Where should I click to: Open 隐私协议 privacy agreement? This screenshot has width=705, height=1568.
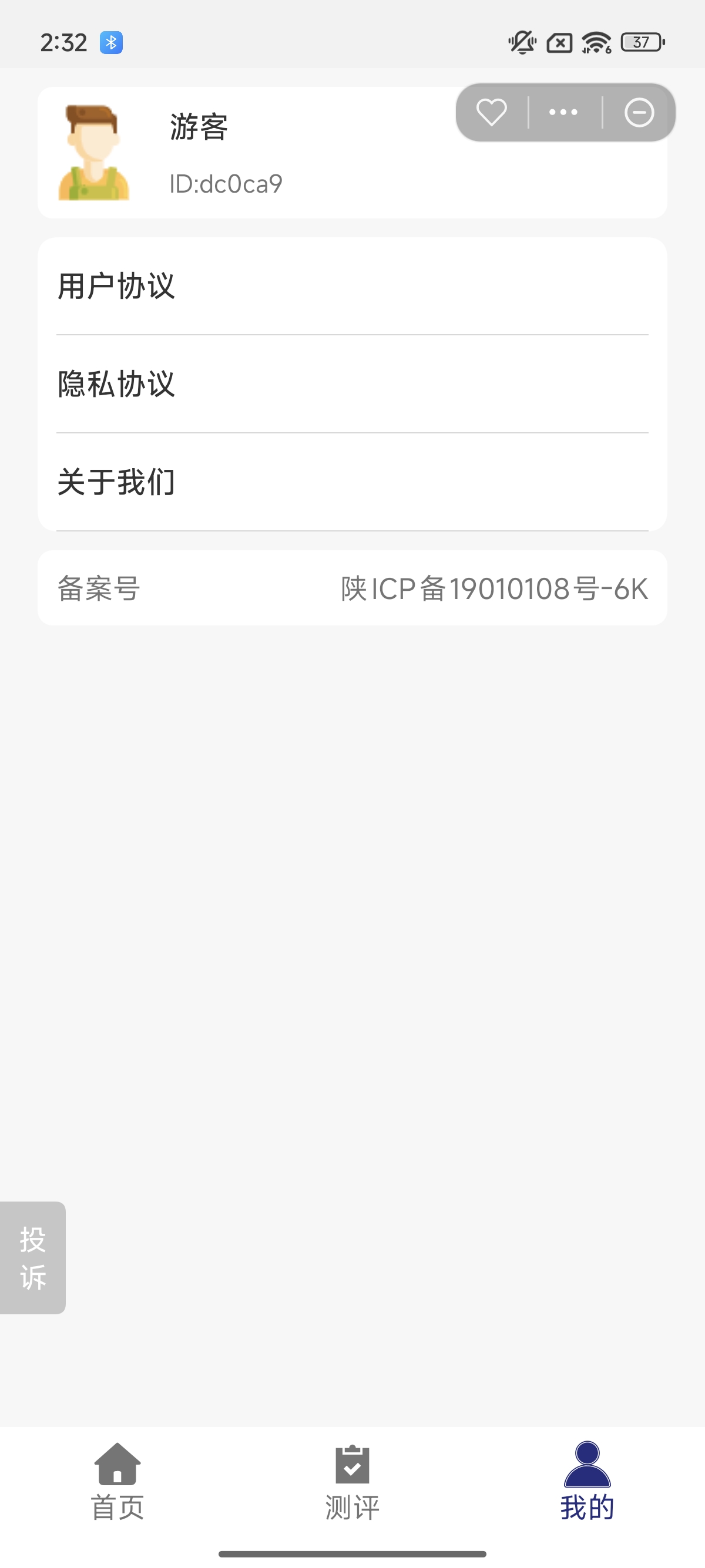[352, 384]
